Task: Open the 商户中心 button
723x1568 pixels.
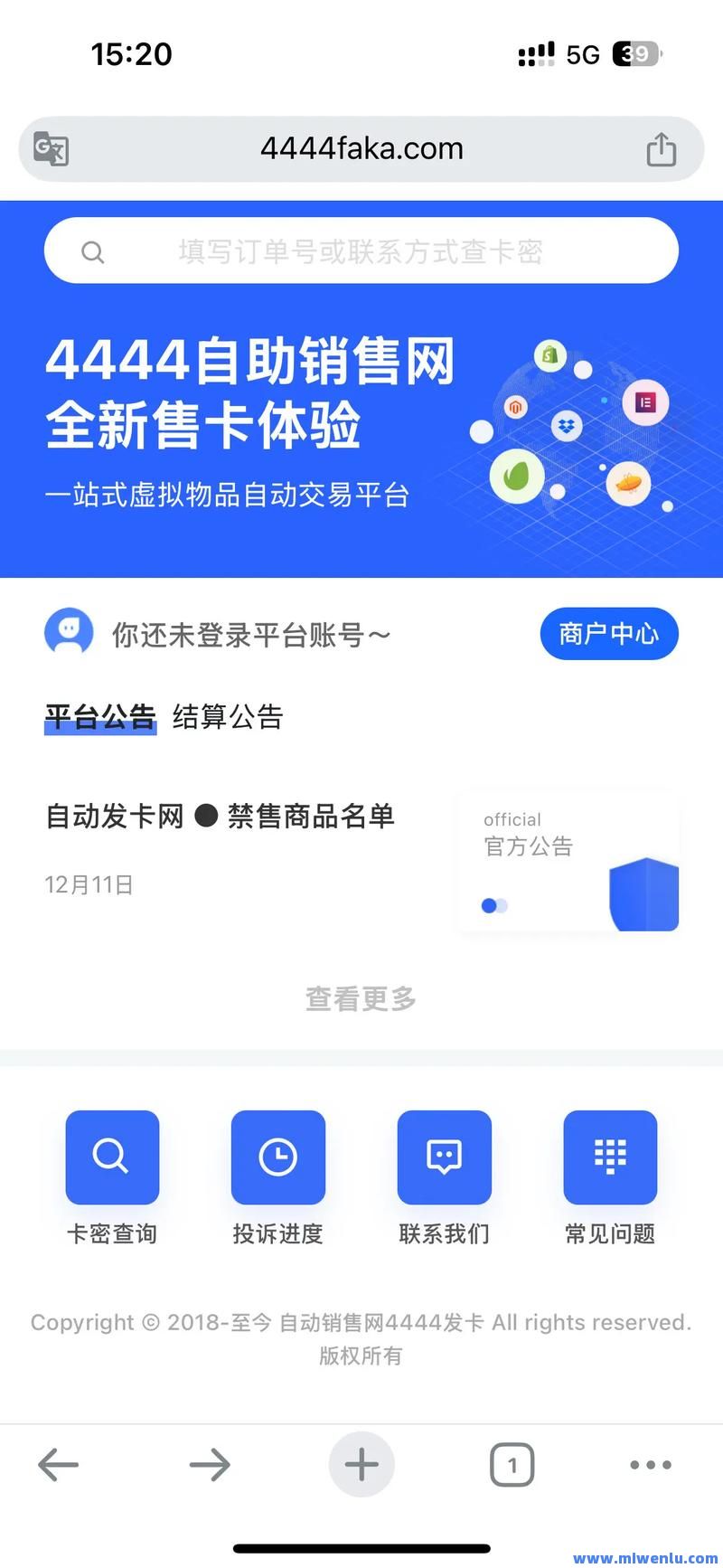Action: tap(608, 634)
